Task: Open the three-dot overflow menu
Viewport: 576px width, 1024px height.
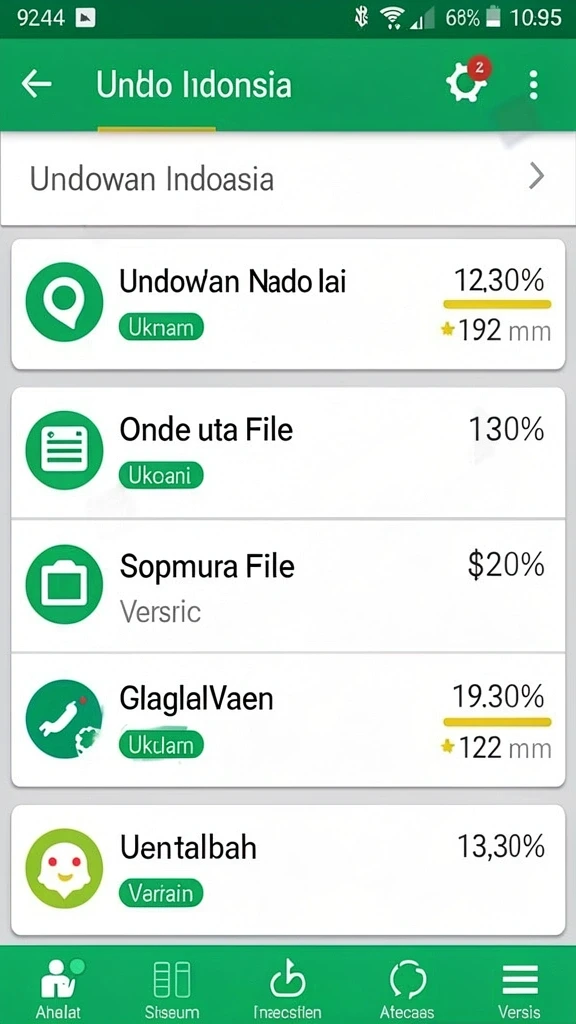Action: (x=534, y=85)
